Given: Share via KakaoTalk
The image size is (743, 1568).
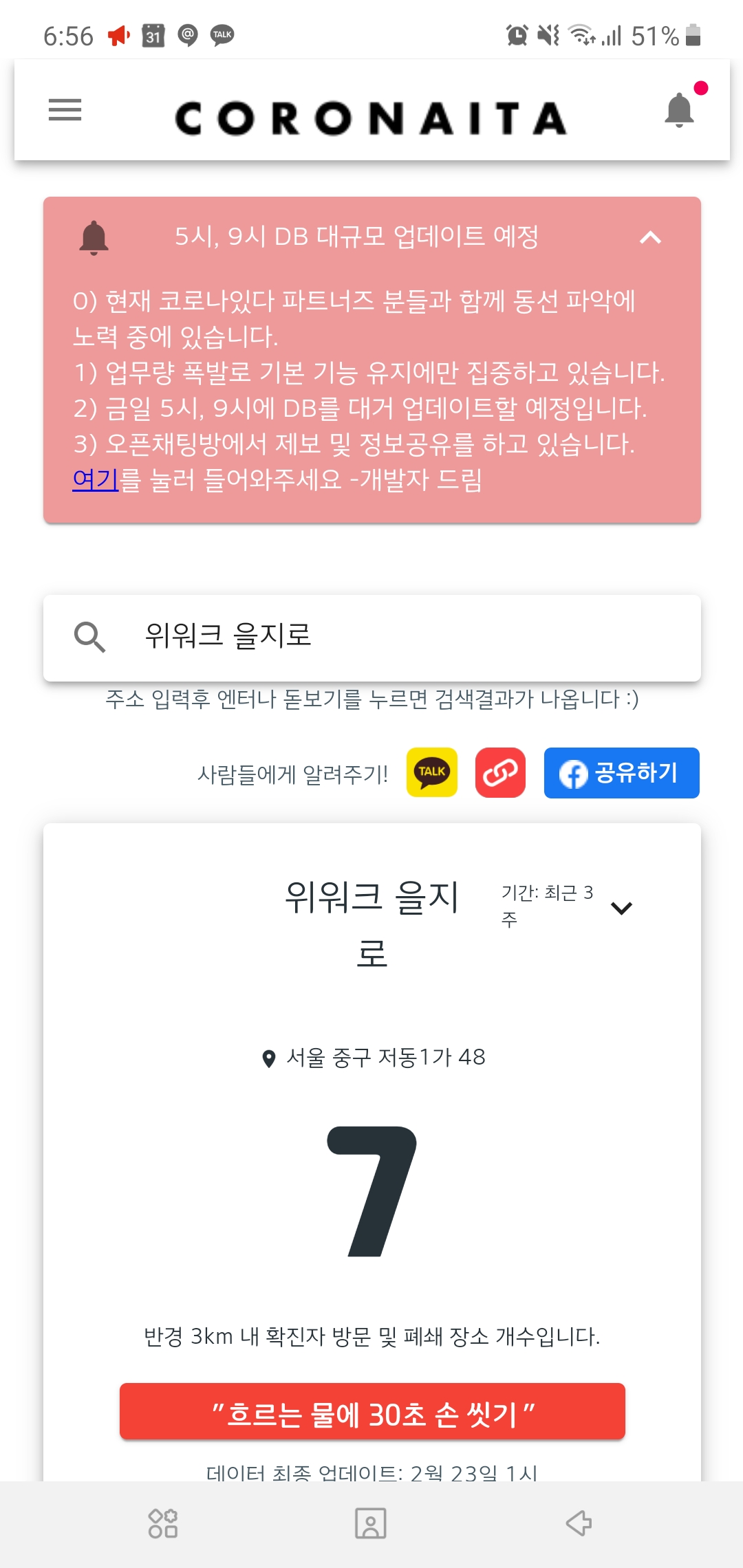Looking at the screenshot, I should point(431,772).
